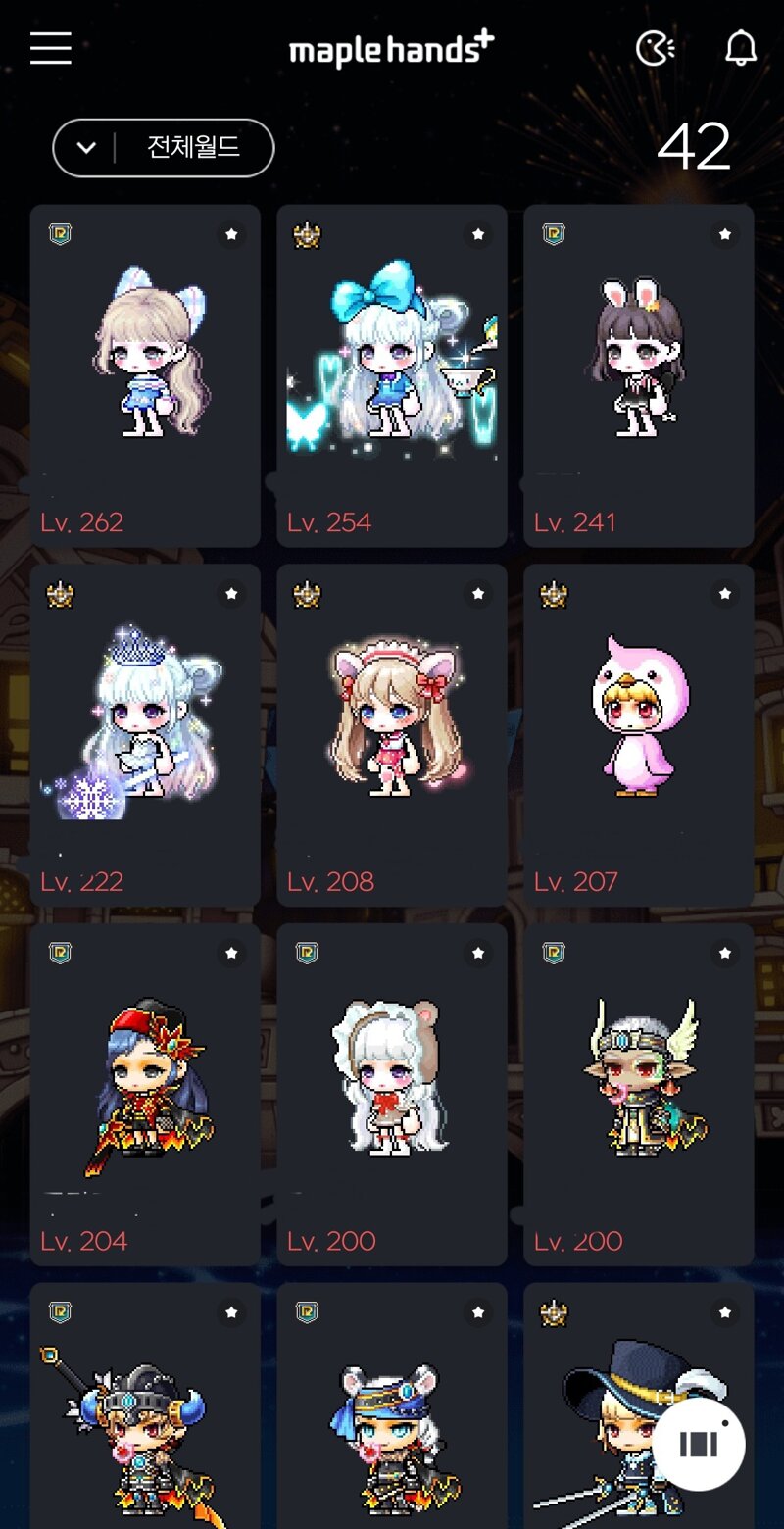The height and width of the screenshot is (1529, 784).
Task: Open the Lv. 207 penguin character card
Action: [638, 735]
